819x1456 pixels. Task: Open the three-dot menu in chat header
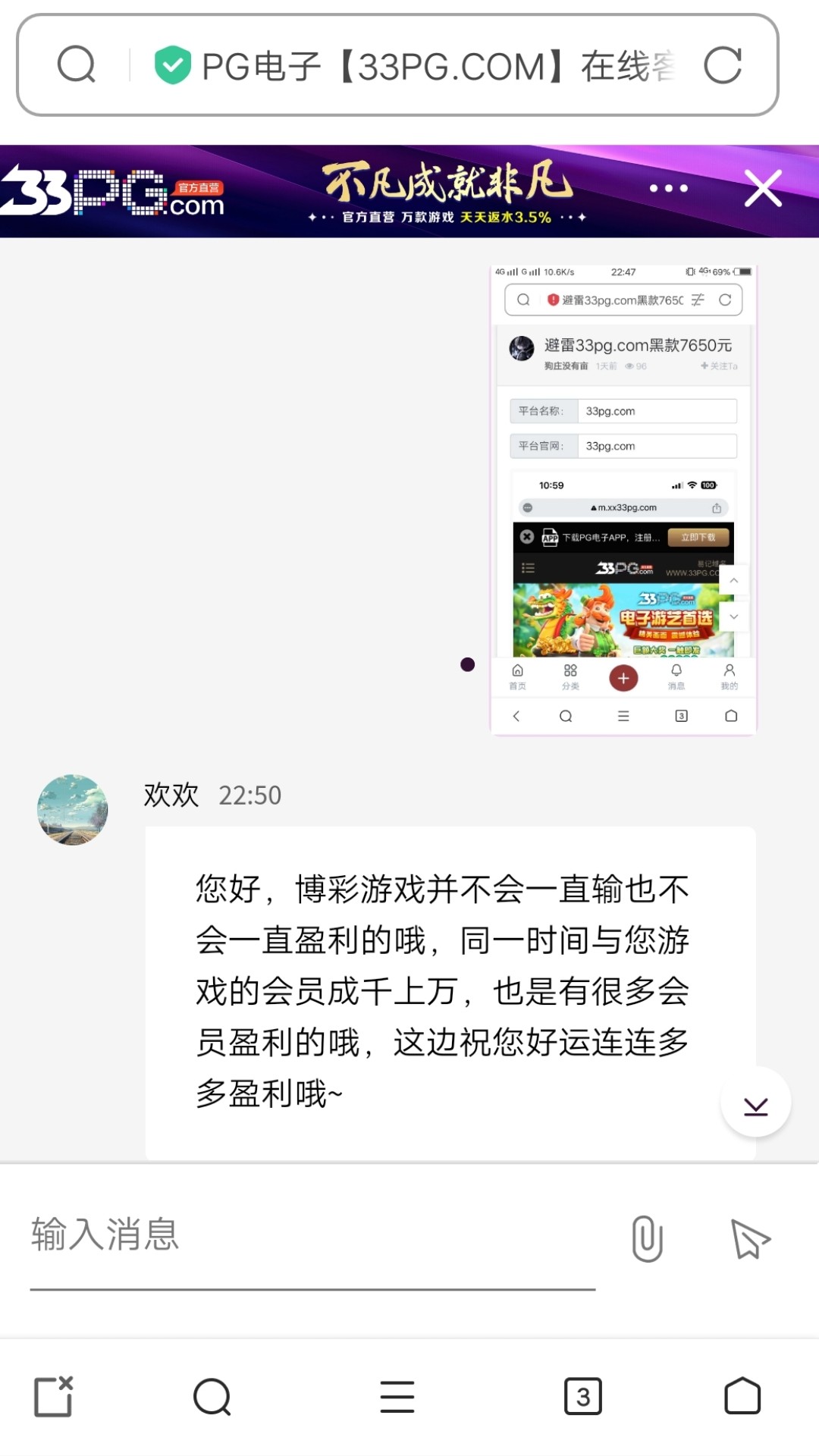click(x=668, y=189)
